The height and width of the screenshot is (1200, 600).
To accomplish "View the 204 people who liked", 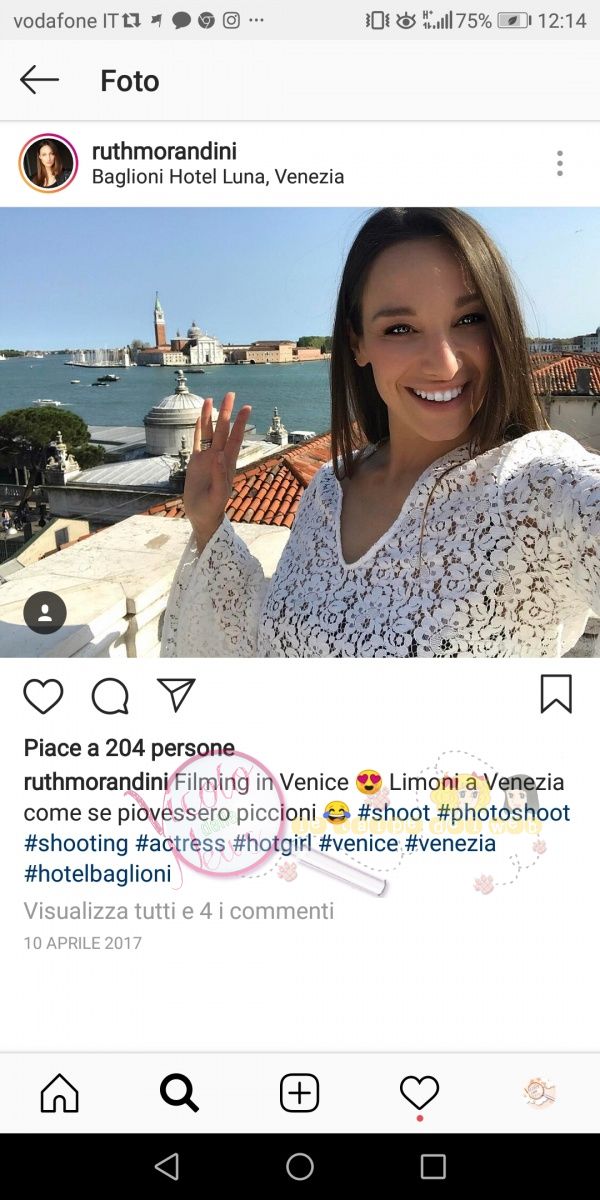I will [129, 748].
